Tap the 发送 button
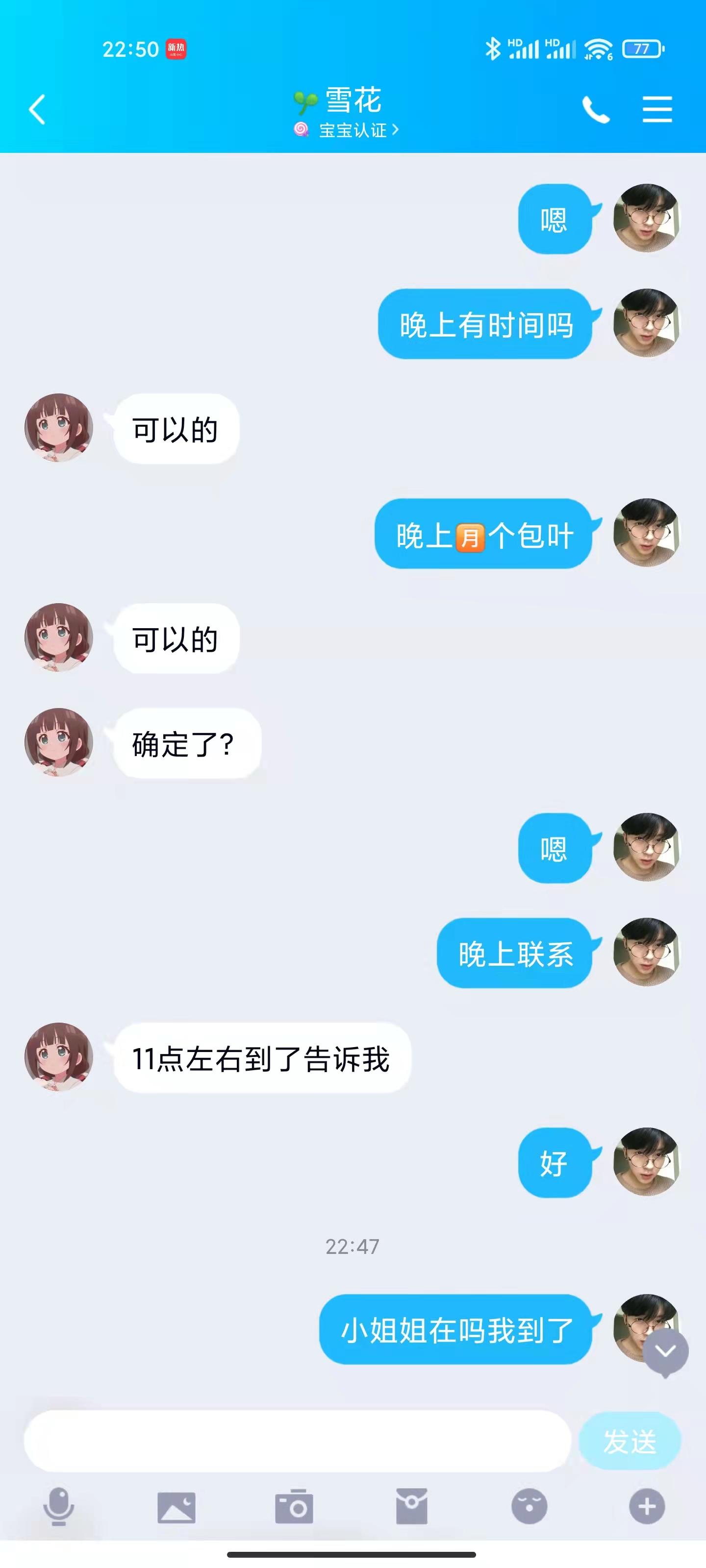The width and height of the screenshot is (706, 1568). point(629,1441)
